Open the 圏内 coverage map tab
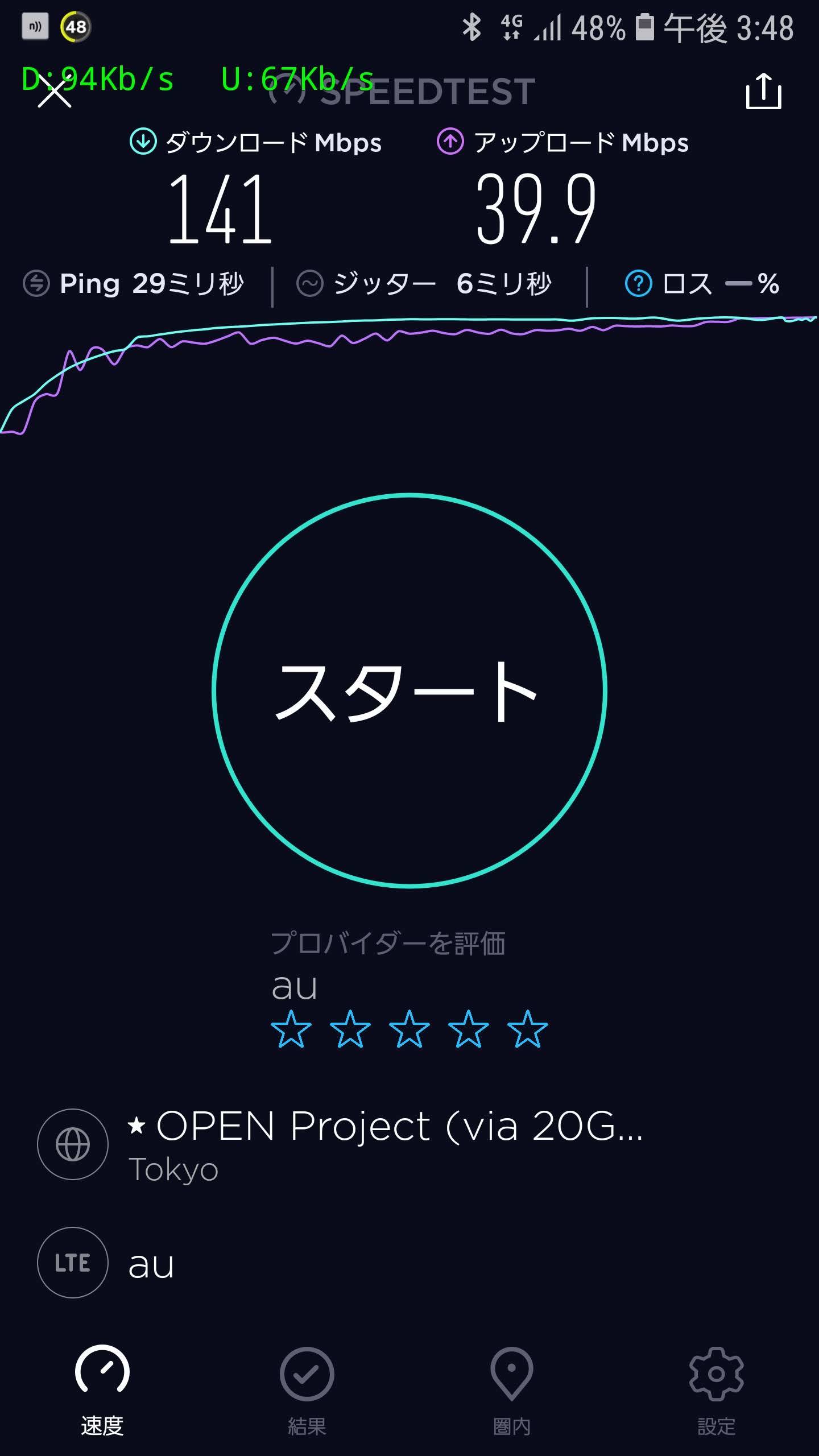Viewport: 819px width, 1456px height. pyautogui.click(x=511, y=1388)
